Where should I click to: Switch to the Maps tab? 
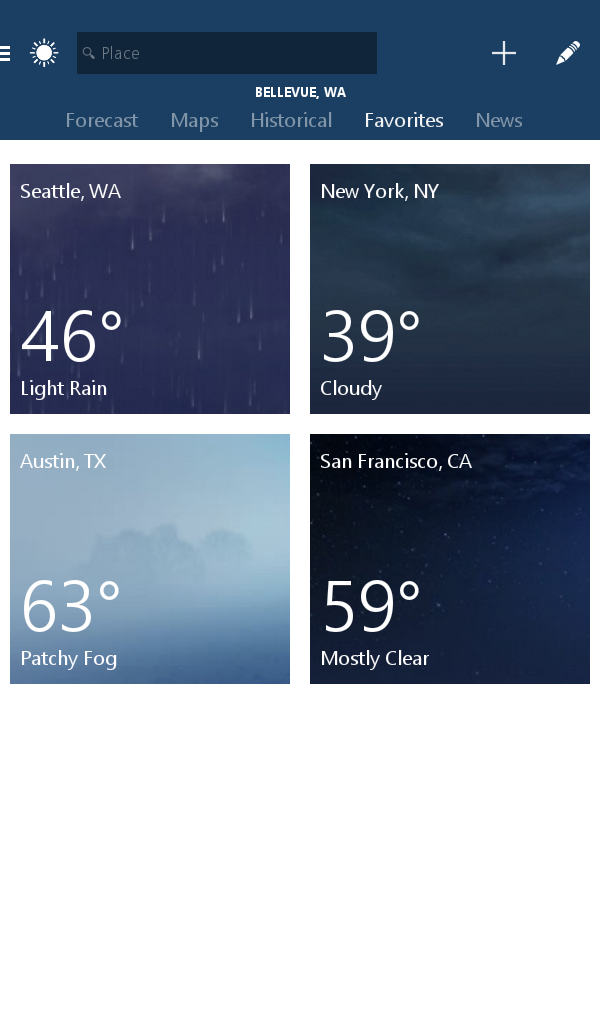194,120
